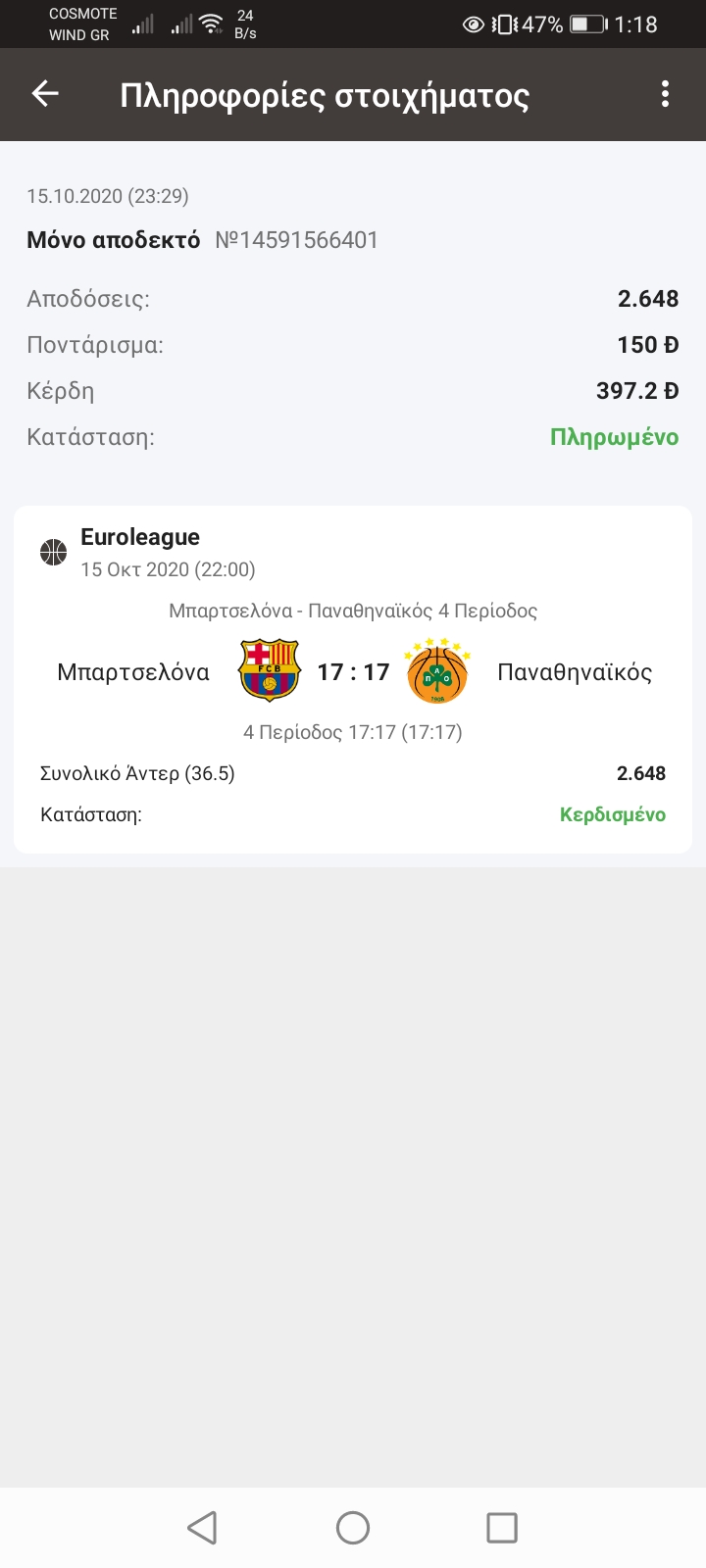Go to the system home screen
The height and width of the screenshot is (1568, 706).
[x=353, y=1527]
